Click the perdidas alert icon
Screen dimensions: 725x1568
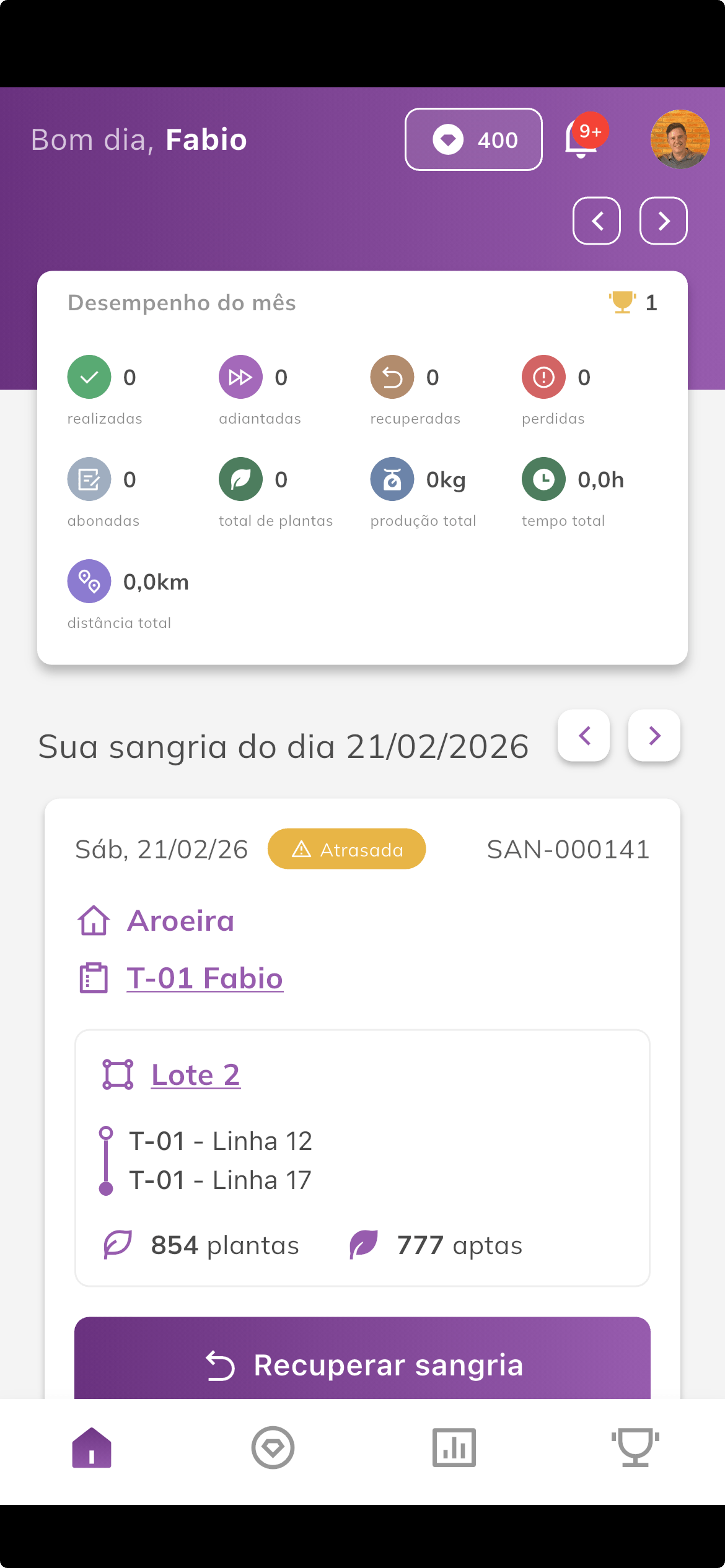coord(543,377)
